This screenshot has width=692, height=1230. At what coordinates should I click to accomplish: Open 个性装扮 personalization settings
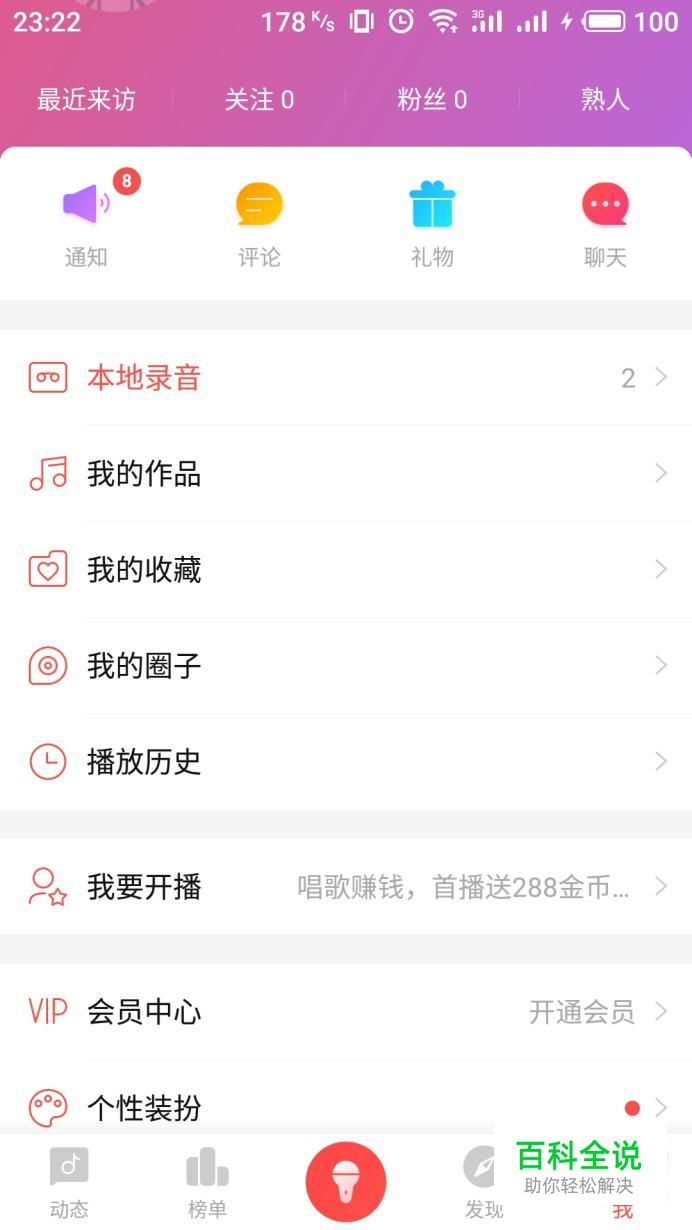(346, 1107)
